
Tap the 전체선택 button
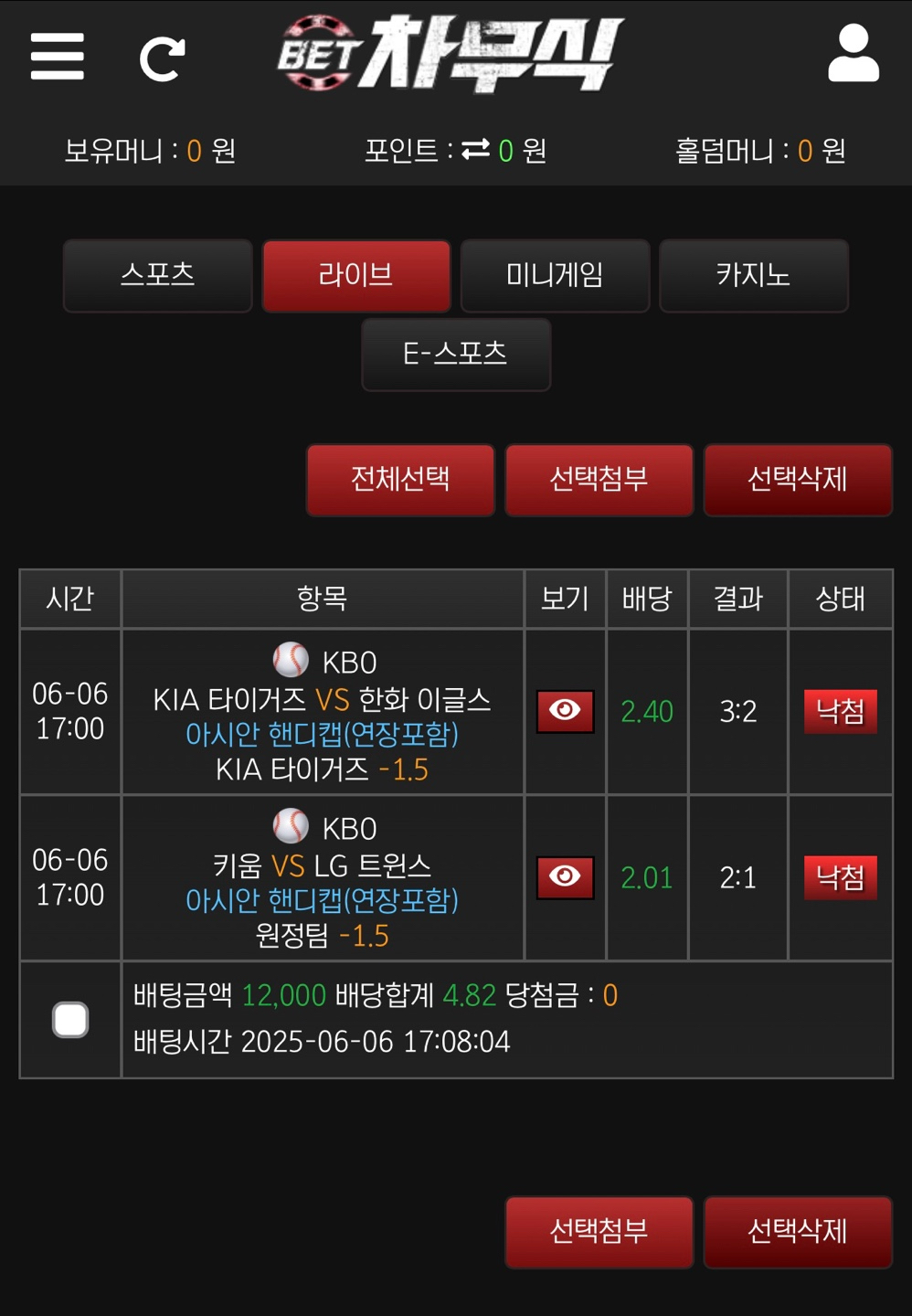click(400, 480)
